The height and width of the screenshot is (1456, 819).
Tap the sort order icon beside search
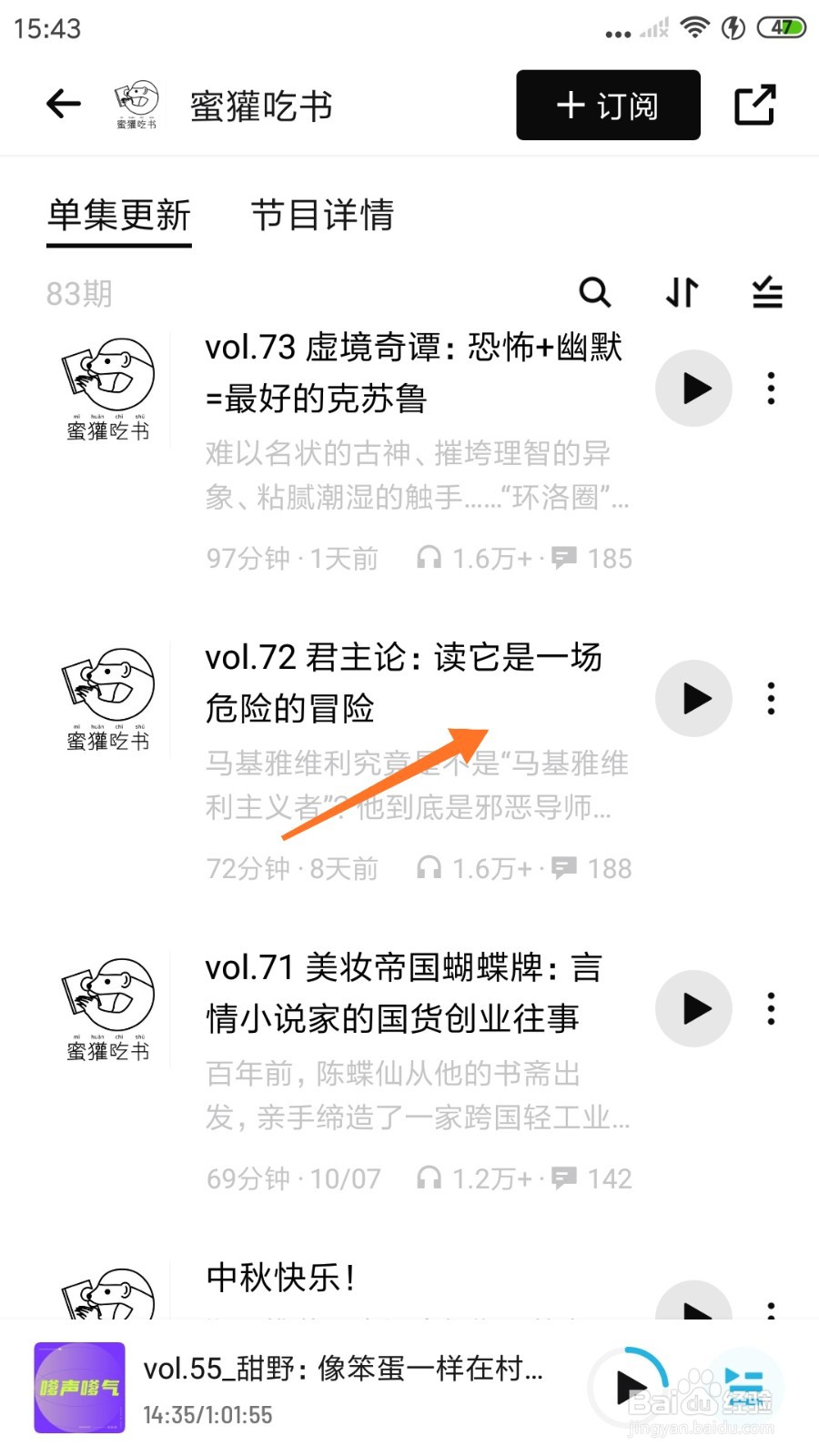[681, 293]
